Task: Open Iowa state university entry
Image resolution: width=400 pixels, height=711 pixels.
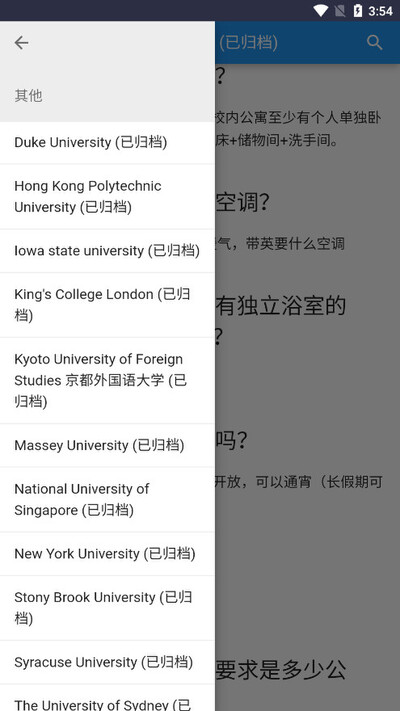Action: click(107, 251)
